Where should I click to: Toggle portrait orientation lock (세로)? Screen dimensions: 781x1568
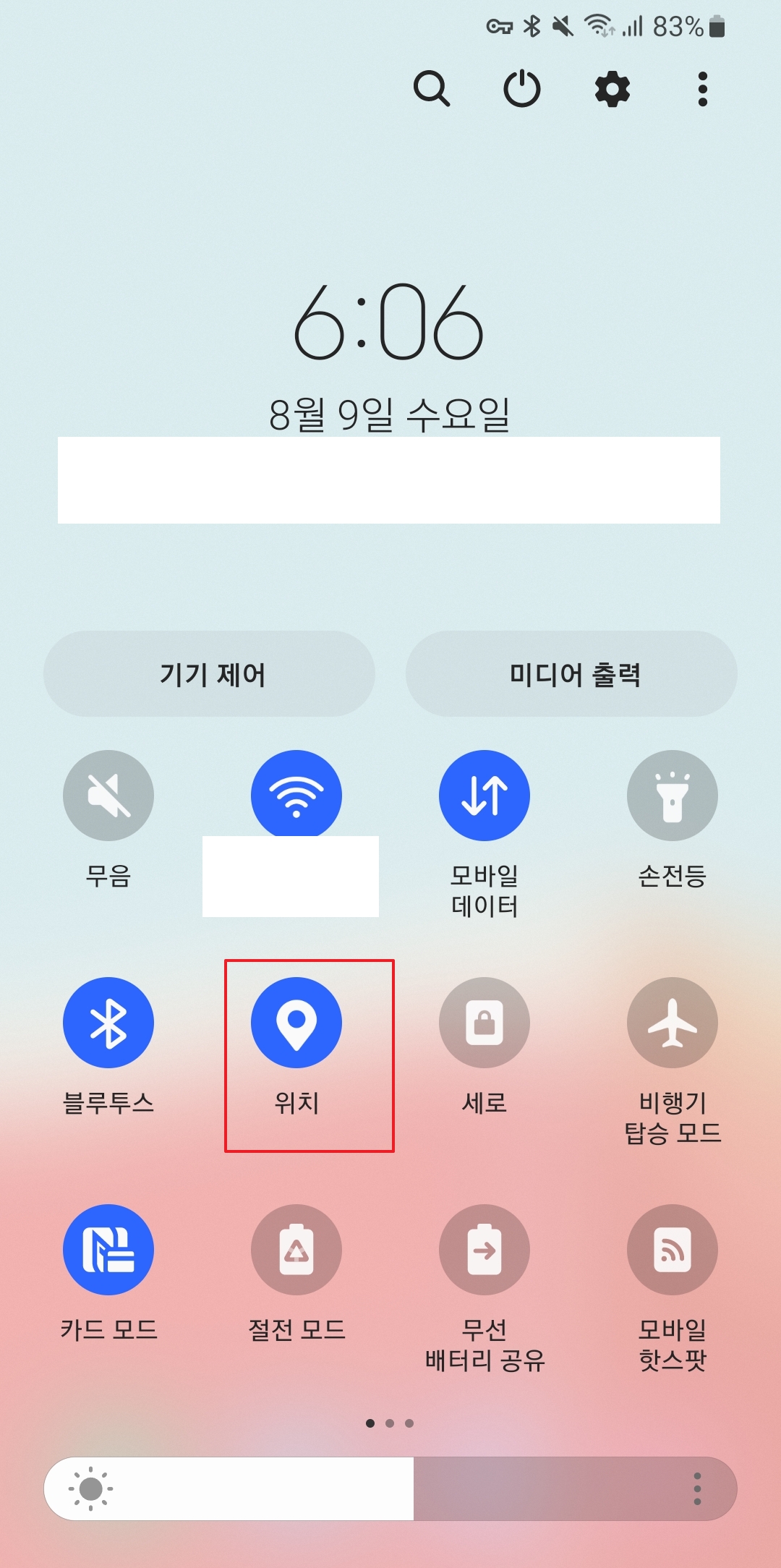484,1022
